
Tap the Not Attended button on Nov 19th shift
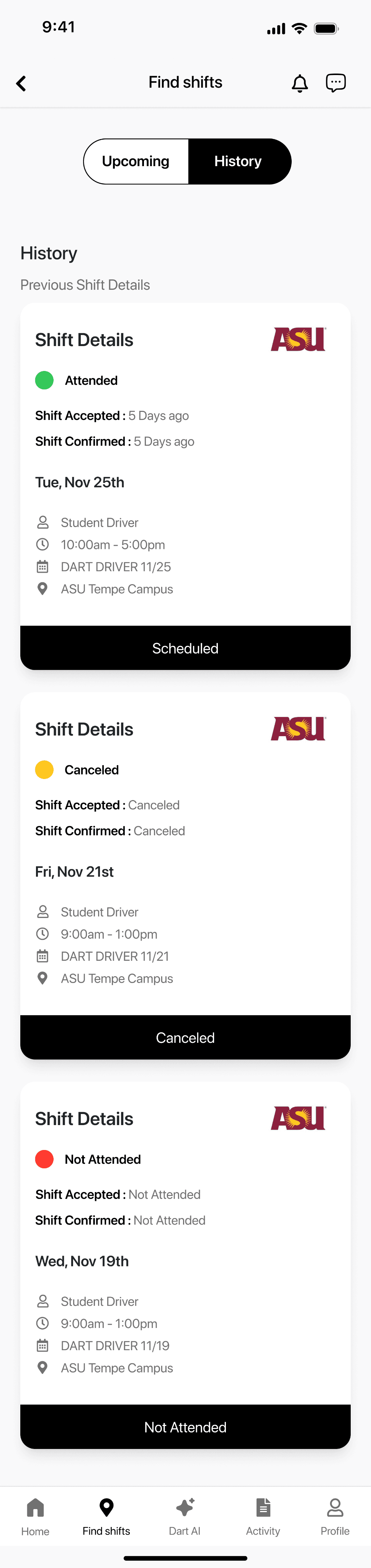tap(185, 1428)
